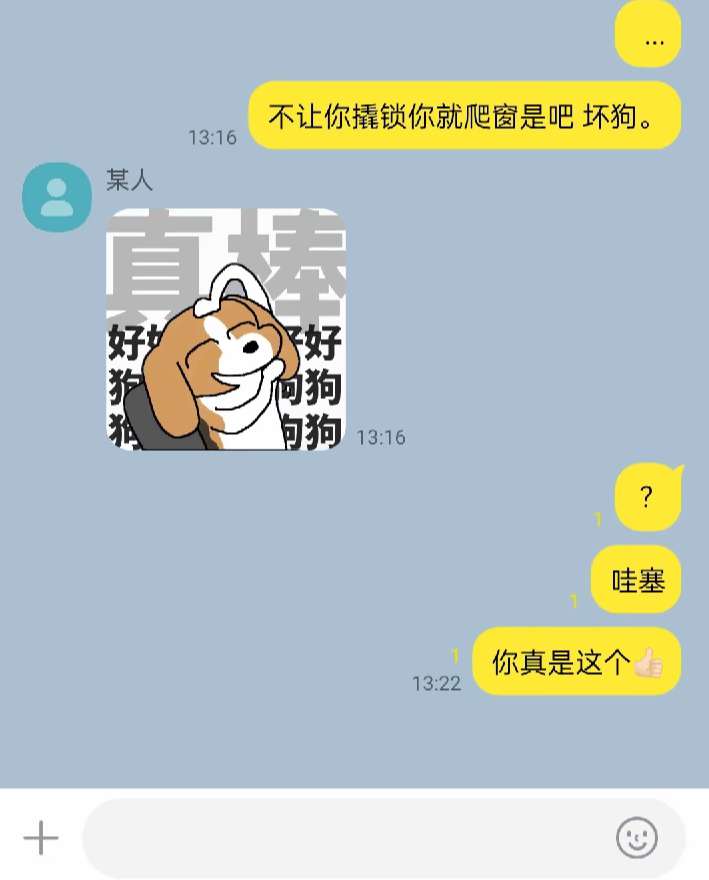View the 真棒 dog sticker image
Viewport: 709px width, 880px height.
(227, 329)
